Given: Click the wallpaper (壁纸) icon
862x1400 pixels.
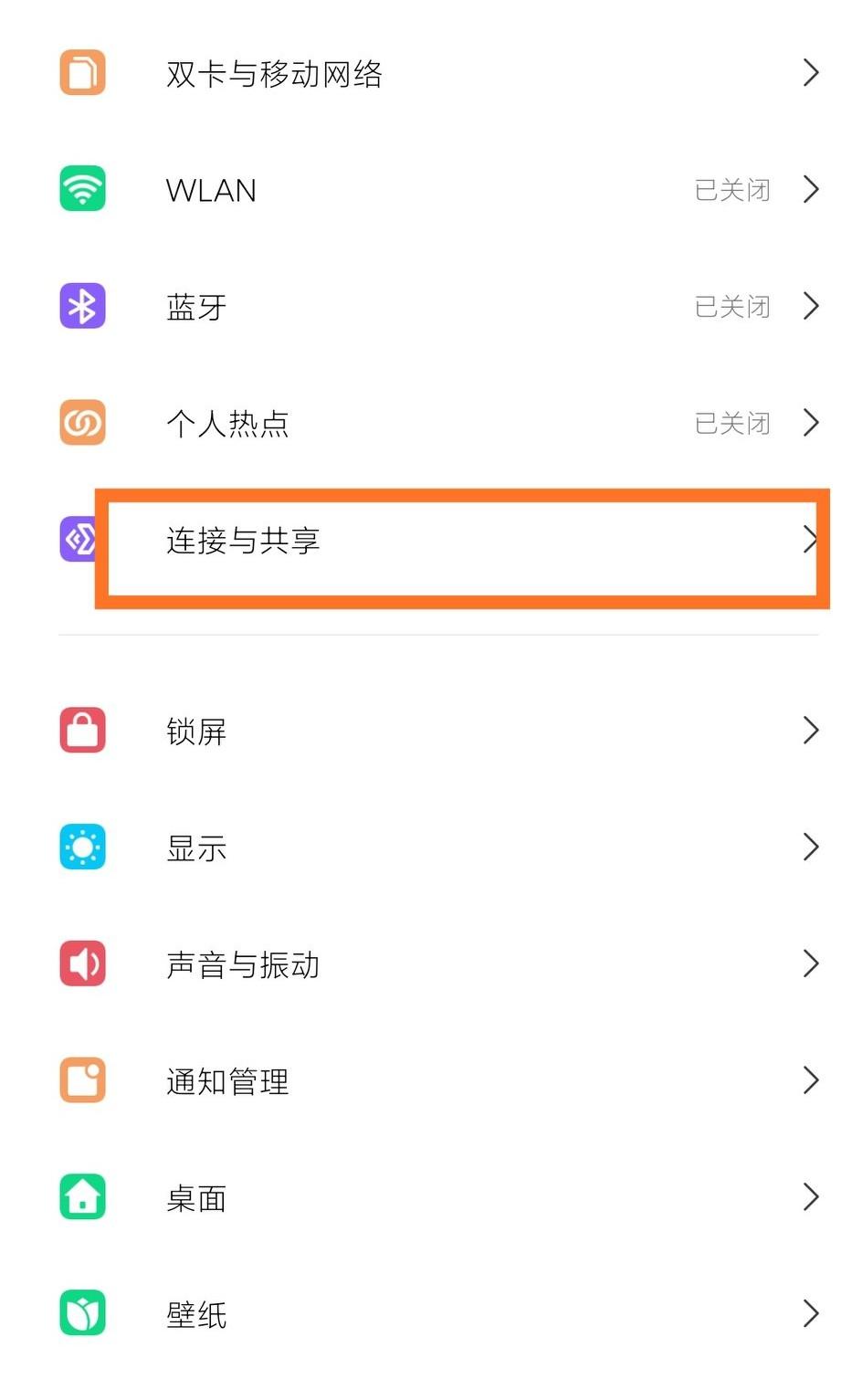Looking at the screenshot, I should click(82, 1314).
